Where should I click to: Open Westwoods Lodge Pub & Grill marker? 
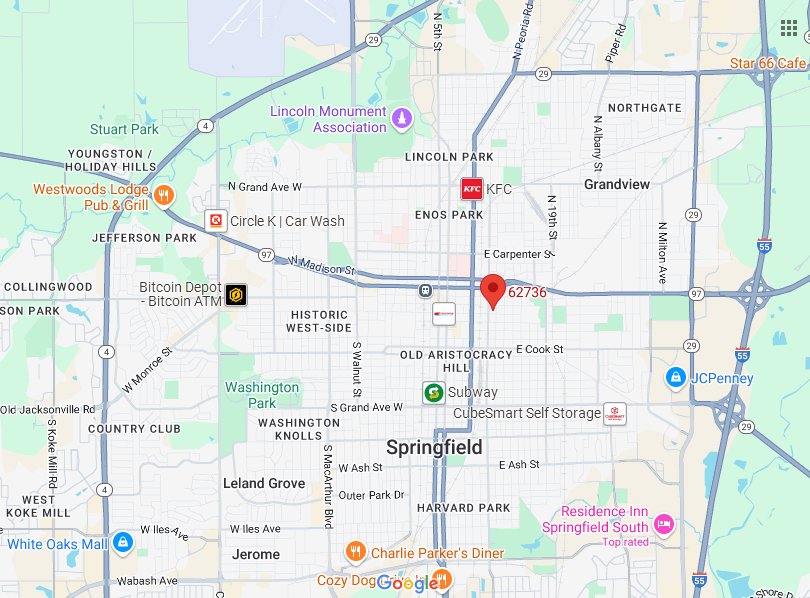(x=164, y=195)
